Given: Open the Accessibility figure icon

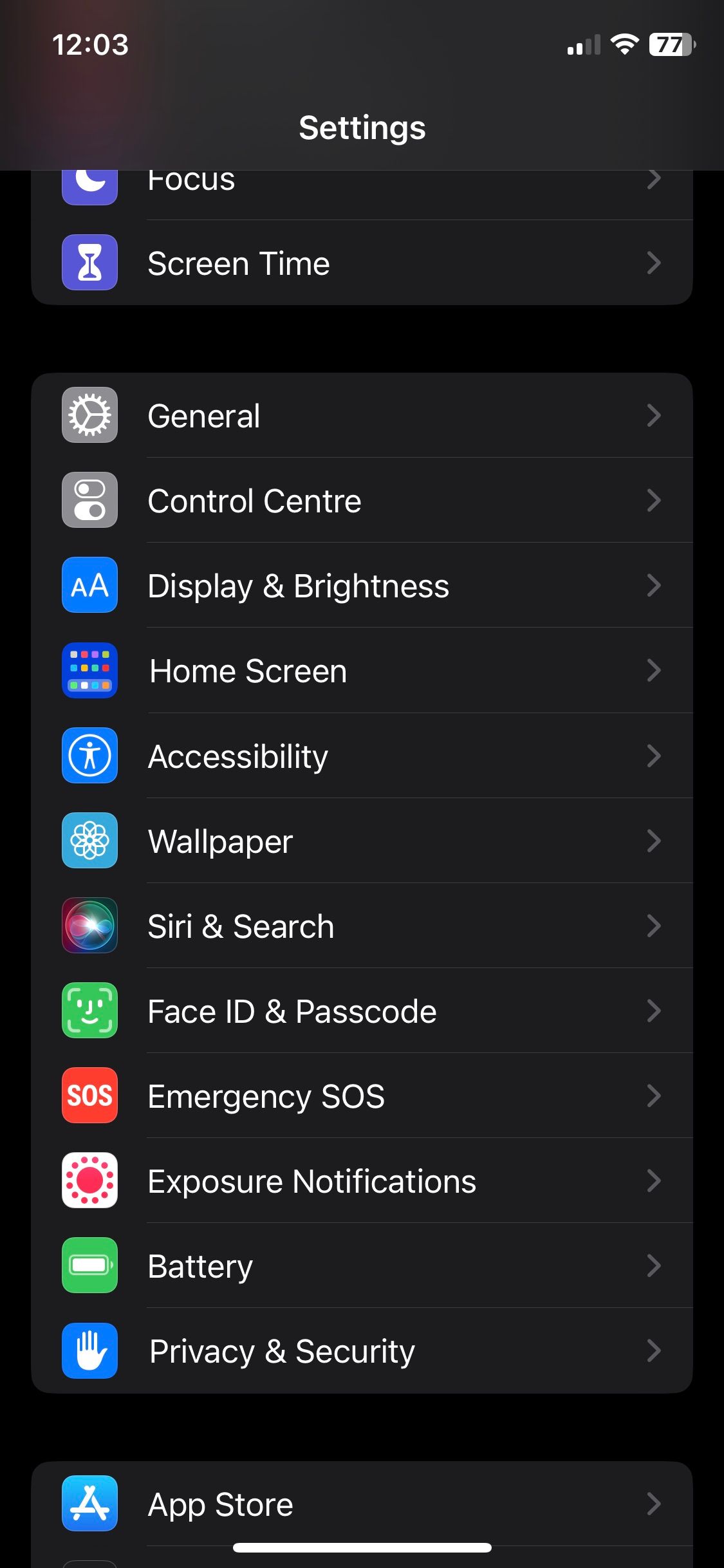Looking at the screenshot, I should [89, 756].
